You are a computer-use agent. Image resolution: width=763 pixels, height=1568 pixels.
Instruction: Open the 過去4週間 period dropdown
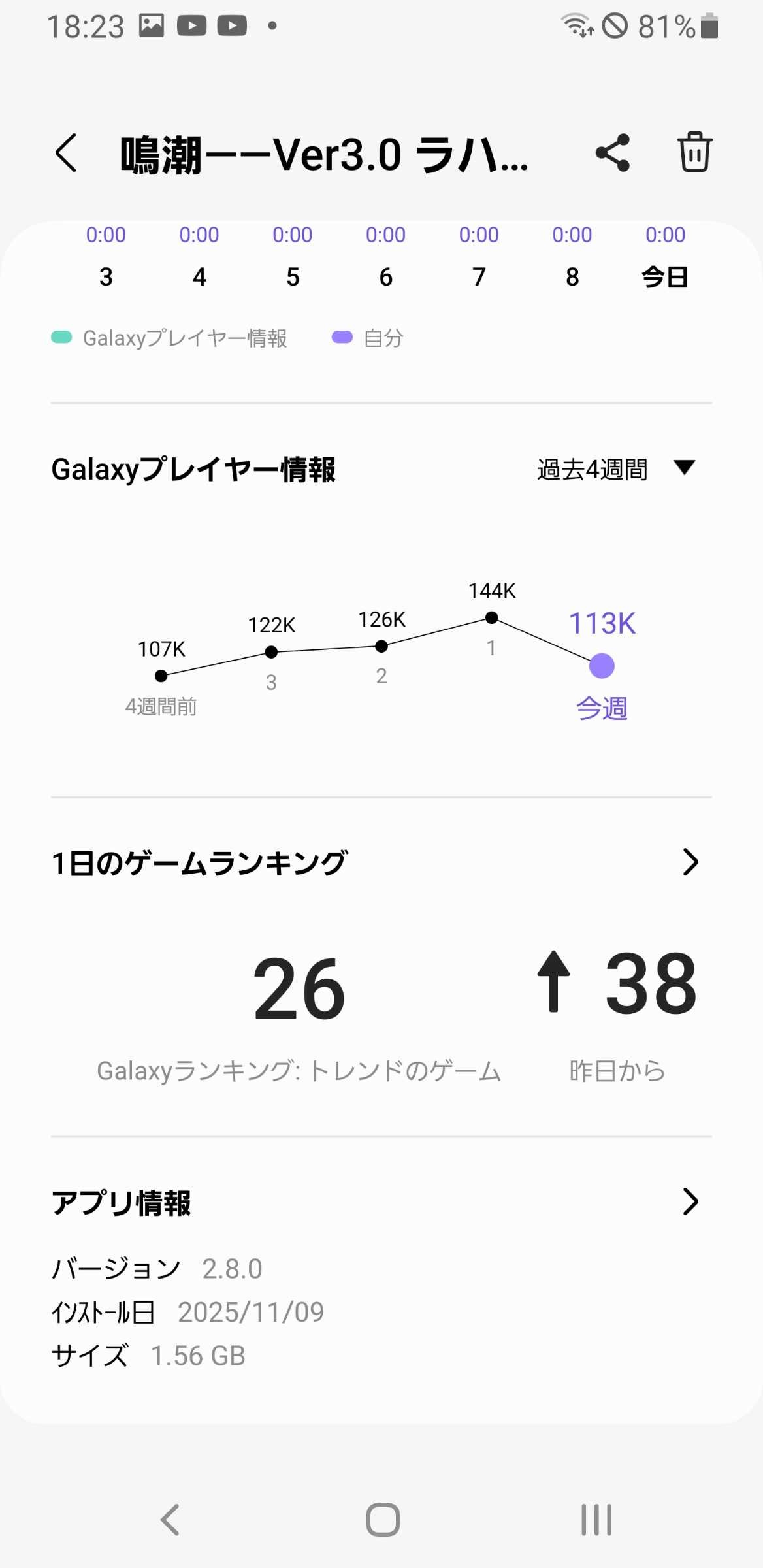[x=615, y=469]
